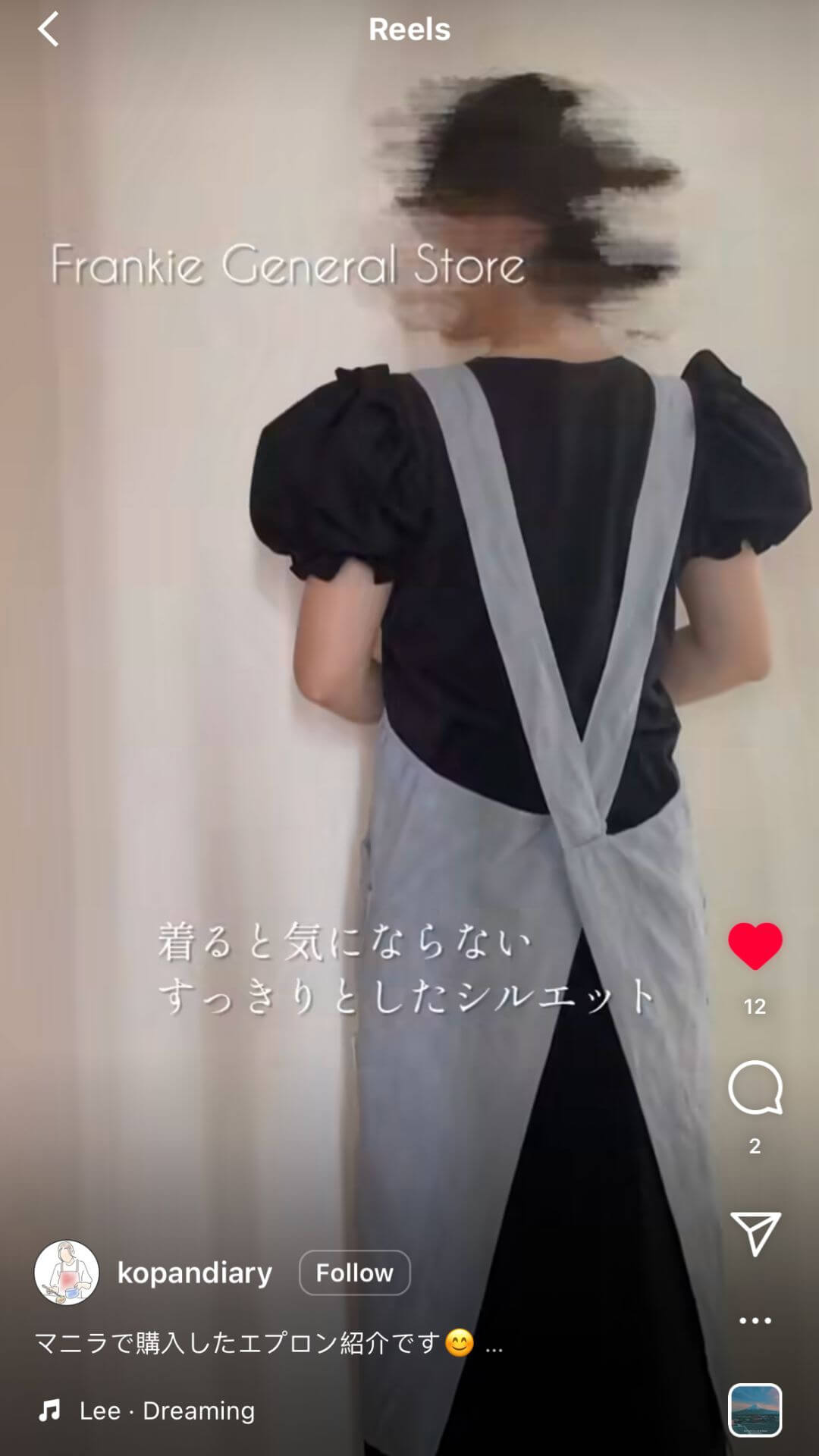Open the Lee · Dreaming audio page
Image resolution: width=819 pixels, height=1456 pixels.
click(x=167, y=1410)
